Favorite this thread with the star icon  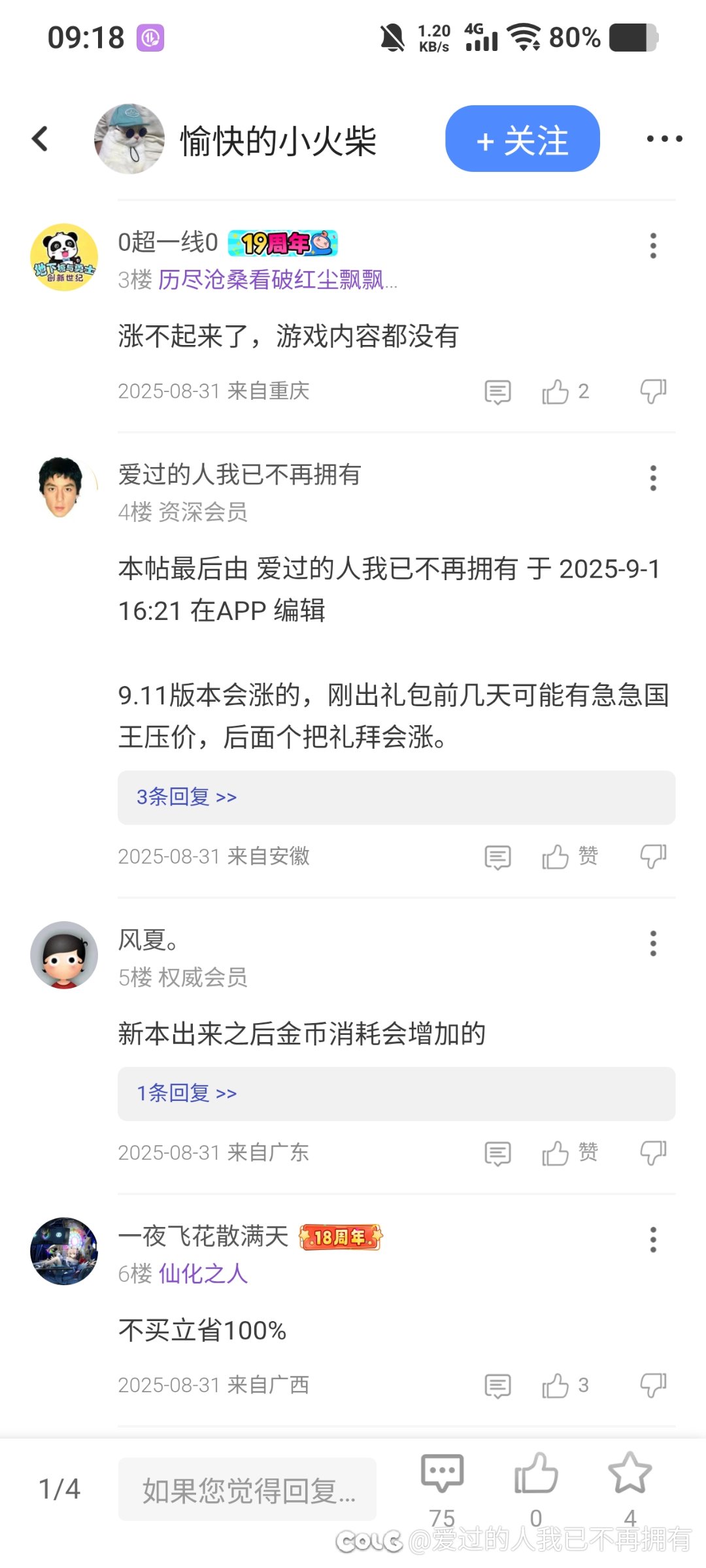click(x=630, y=1475)
